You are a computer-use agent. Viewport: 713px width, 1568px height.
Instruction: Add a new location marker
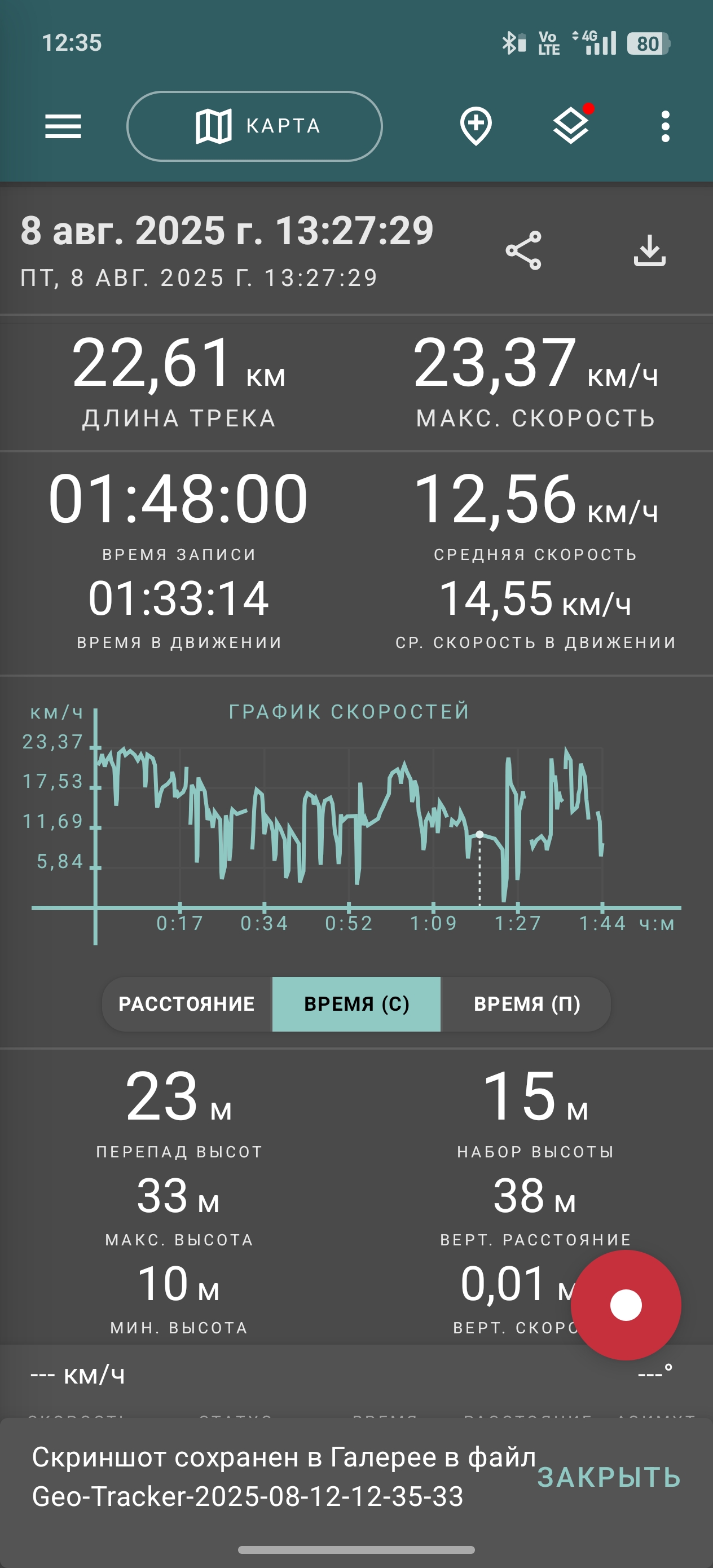(x=476, y=126)
